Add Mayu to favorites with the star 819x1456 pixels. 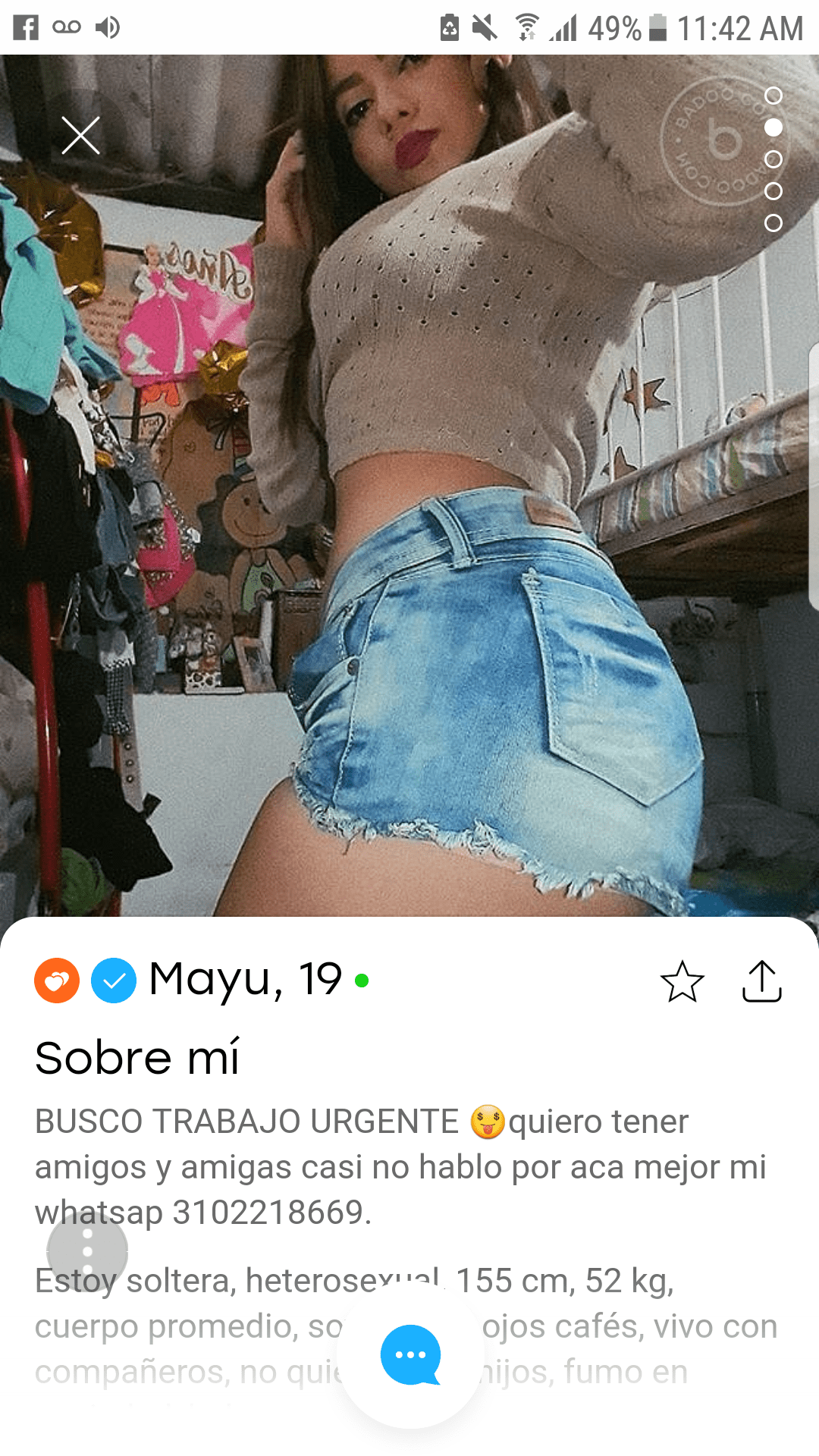[682, 981]
